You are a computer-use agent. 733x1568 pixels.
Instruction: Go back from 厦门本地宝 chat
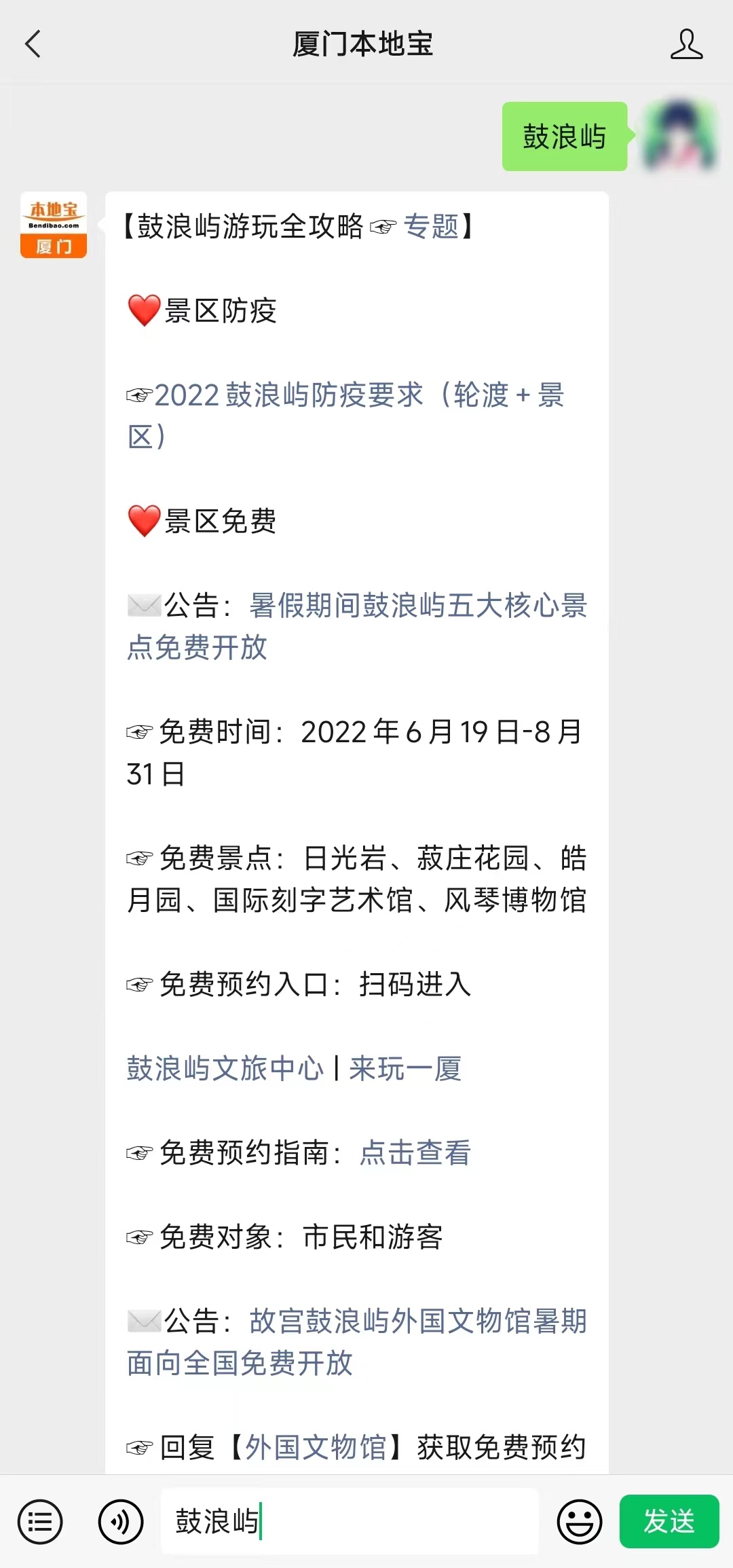pos(33,45)
